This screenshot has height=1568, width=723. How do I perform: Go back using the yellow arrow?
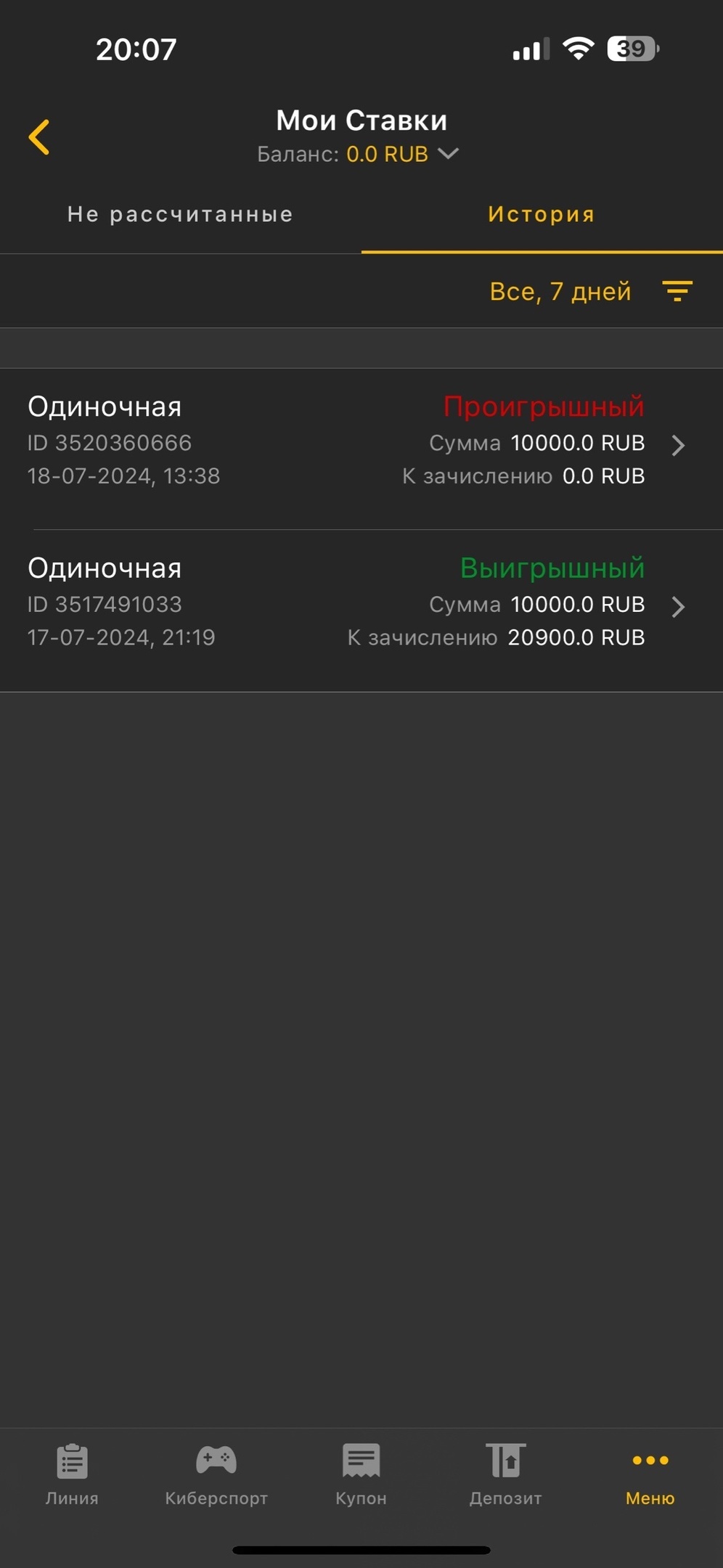[x=39, y=137]
